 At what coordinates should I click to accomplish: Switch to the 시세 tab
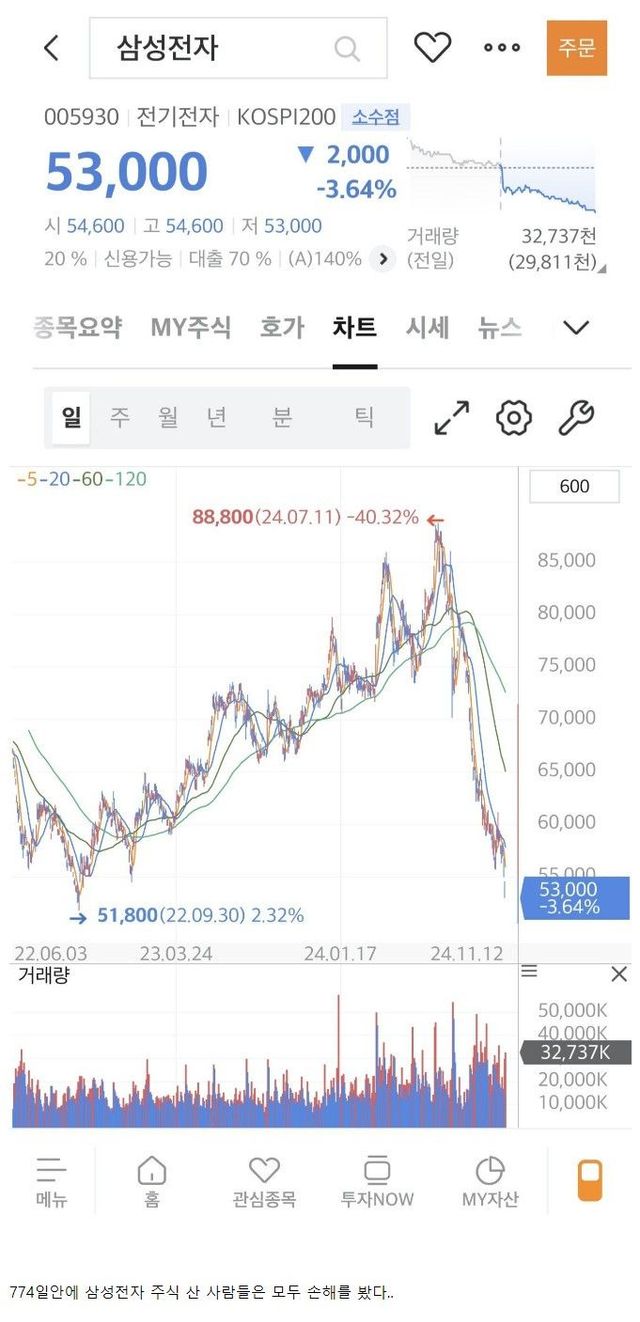(x=427, y=327)
